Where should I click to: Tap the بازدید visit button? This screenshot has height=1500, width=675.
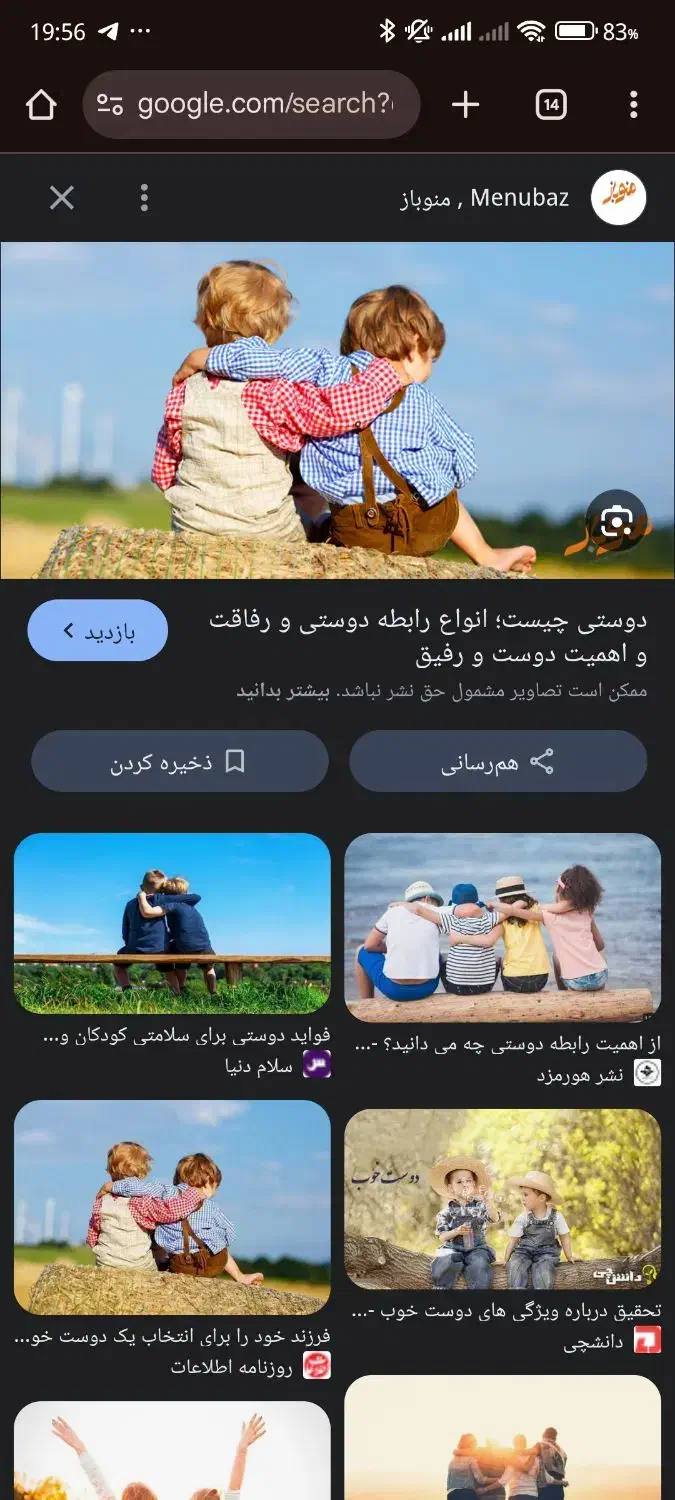[x=97, y=631]
